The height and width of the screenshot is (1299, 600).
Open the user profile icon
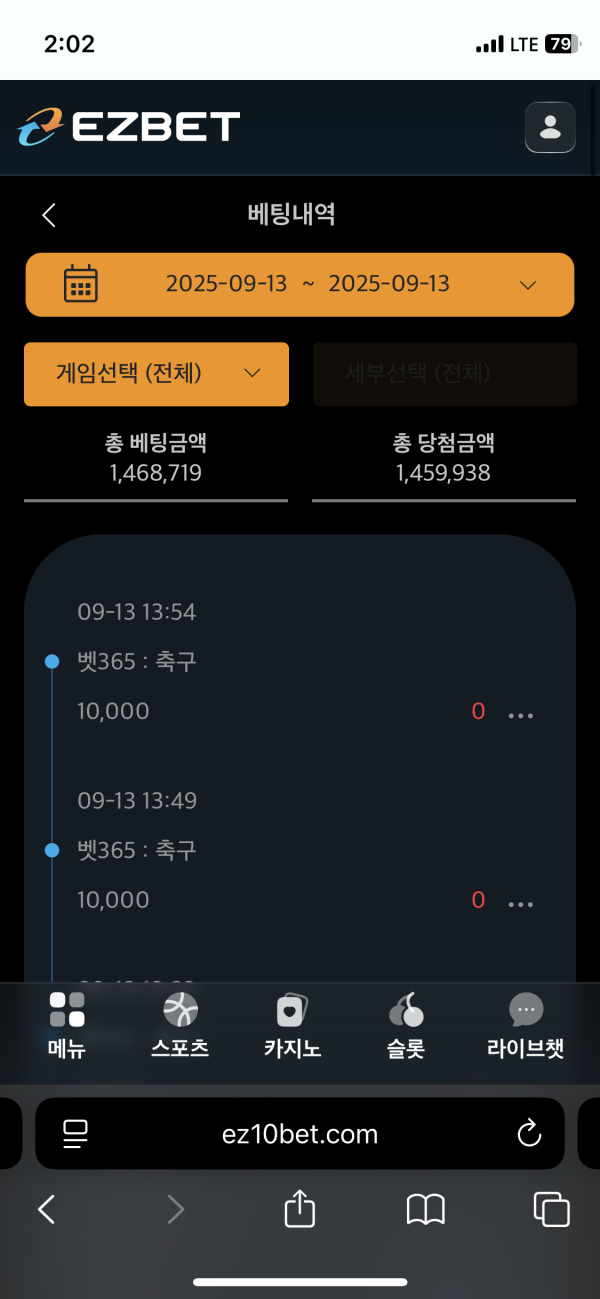(550, 127)
